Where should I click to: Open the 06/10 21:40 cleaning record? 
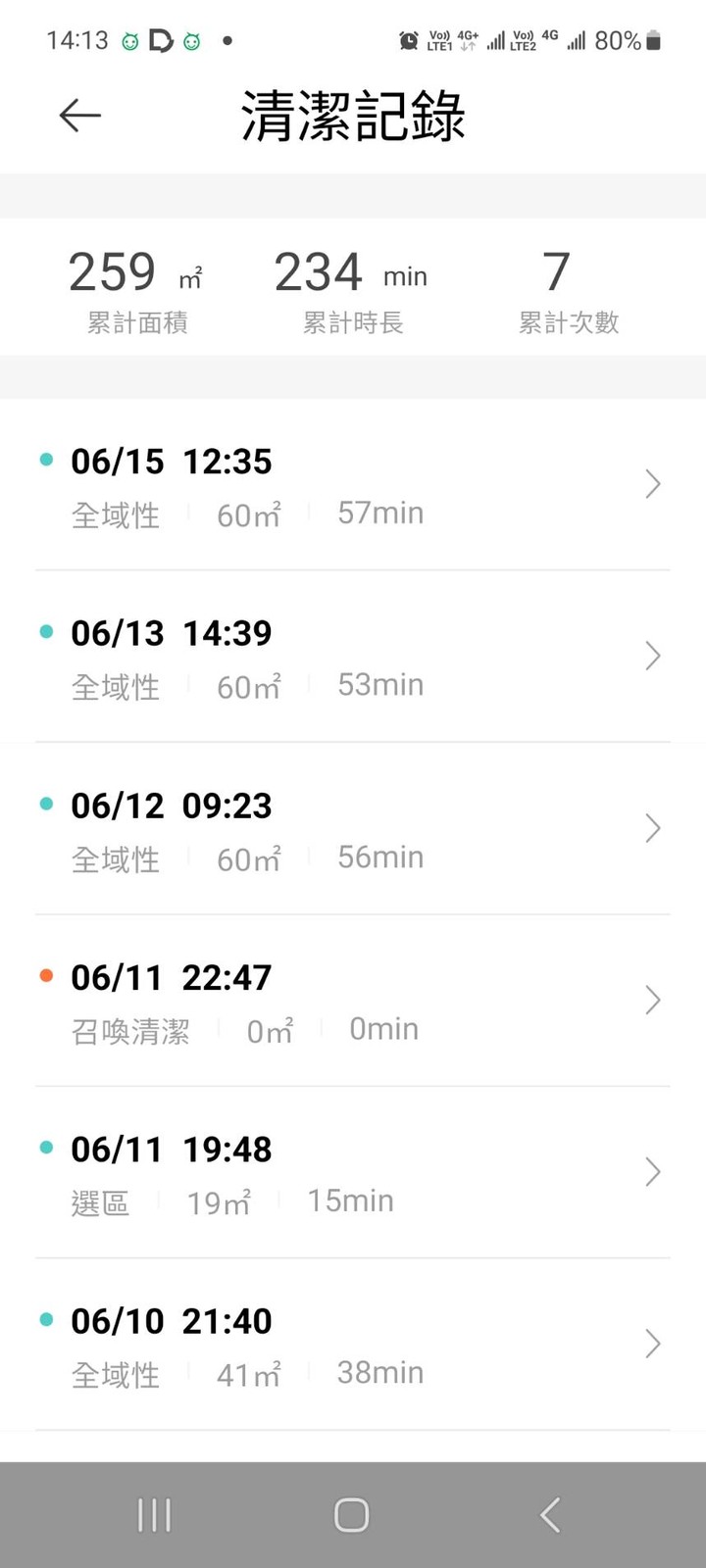[x=353, y=1345]
